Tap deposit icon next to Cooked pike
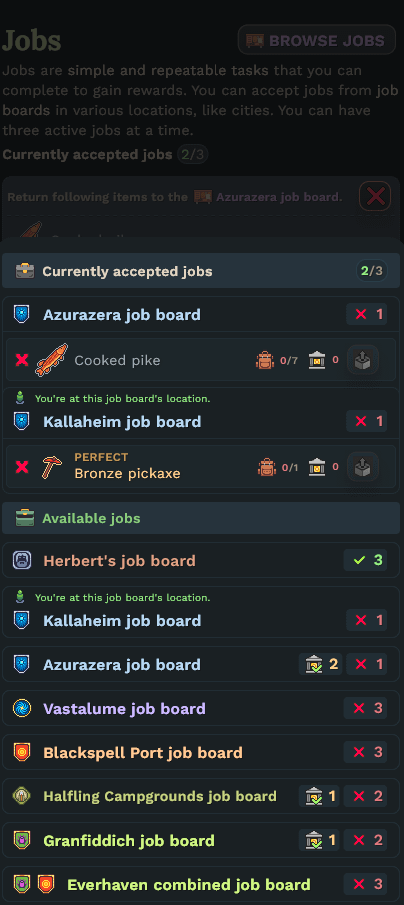 pyautogui.click(x=363, y=360)
